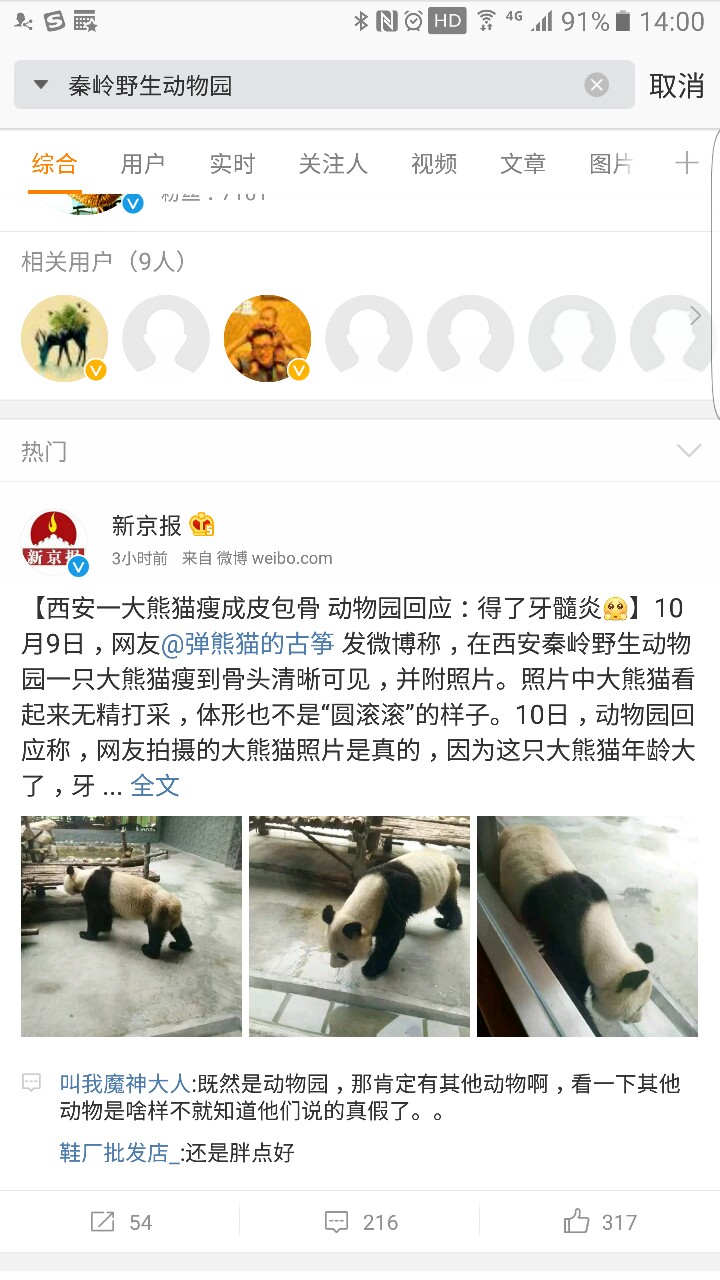720x1280 pixels.
Task: Expand the 热门 section dropdown arrow
Action: pyautogui.click(x=689, y=451)
